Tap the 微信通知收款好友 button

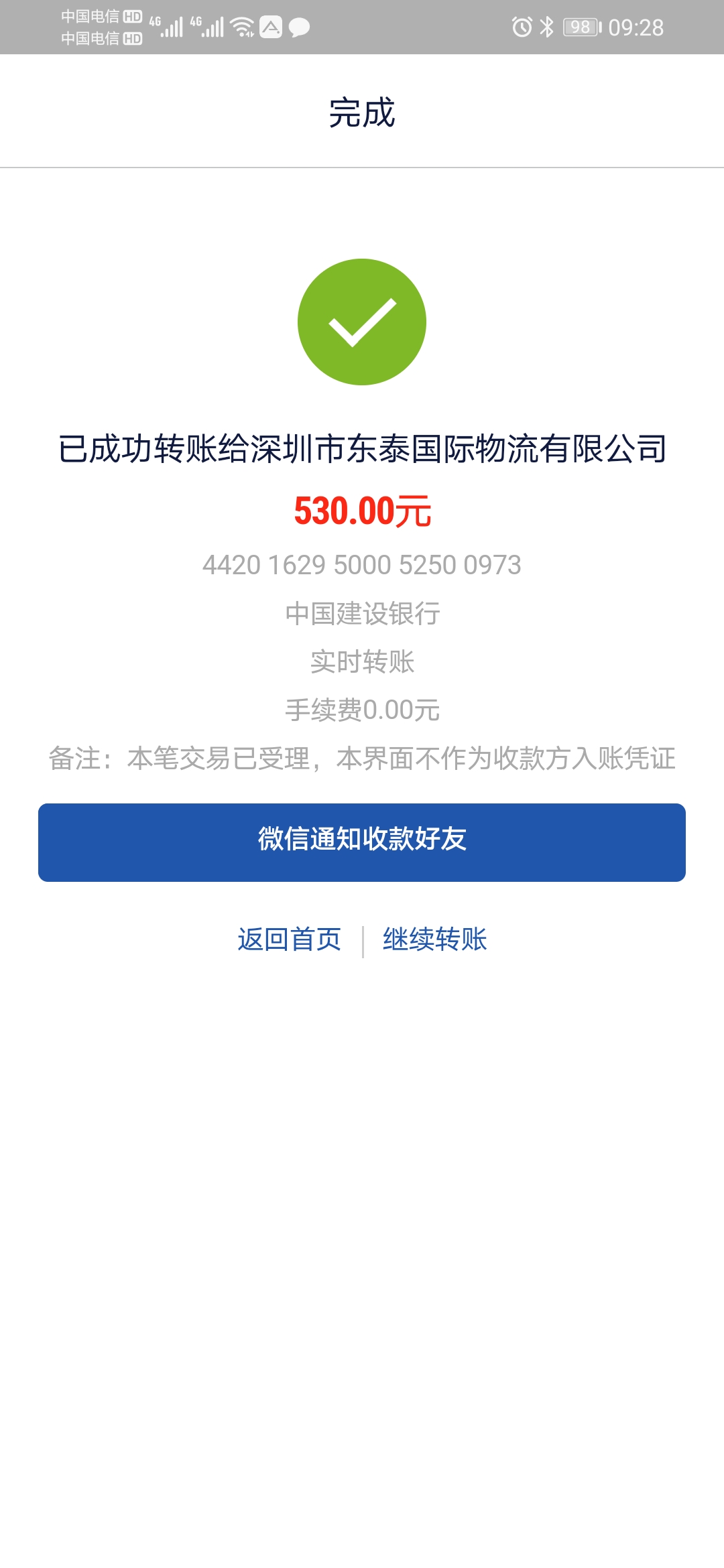[362, 842]
